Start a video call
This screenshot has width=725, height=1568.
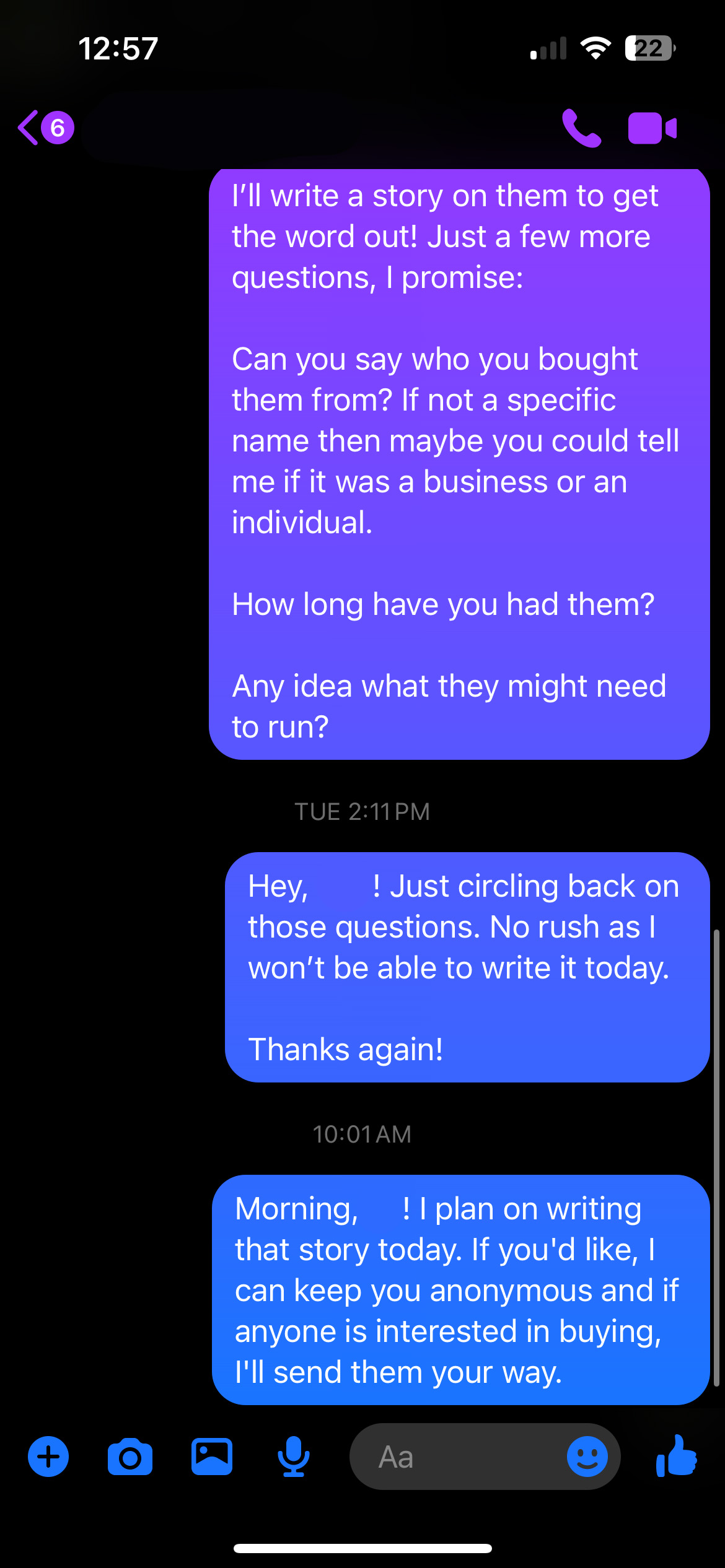tap(652, 128)
